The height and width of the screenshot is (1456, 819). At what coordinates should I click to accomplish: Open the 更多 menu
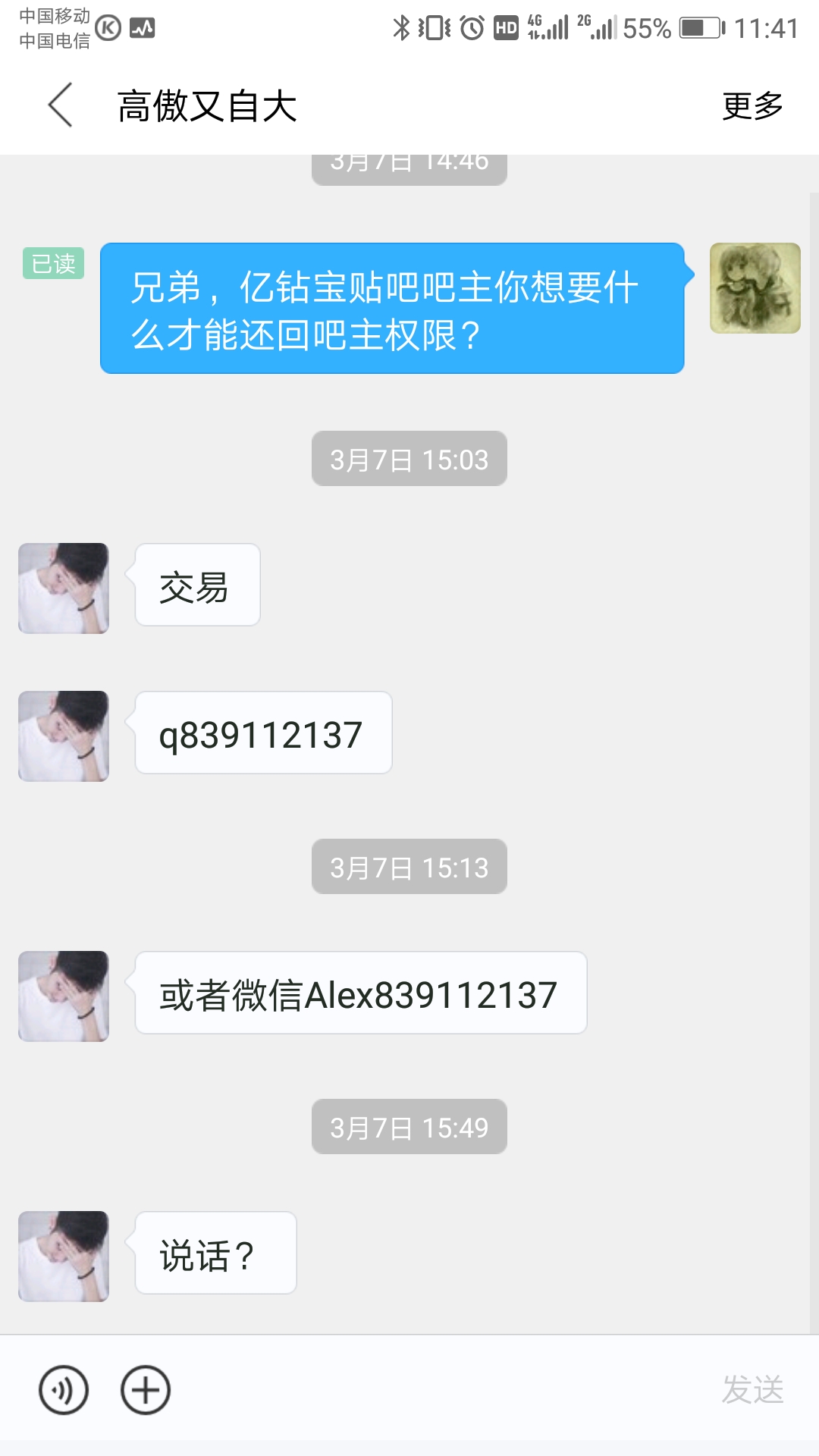pos(752,105)
